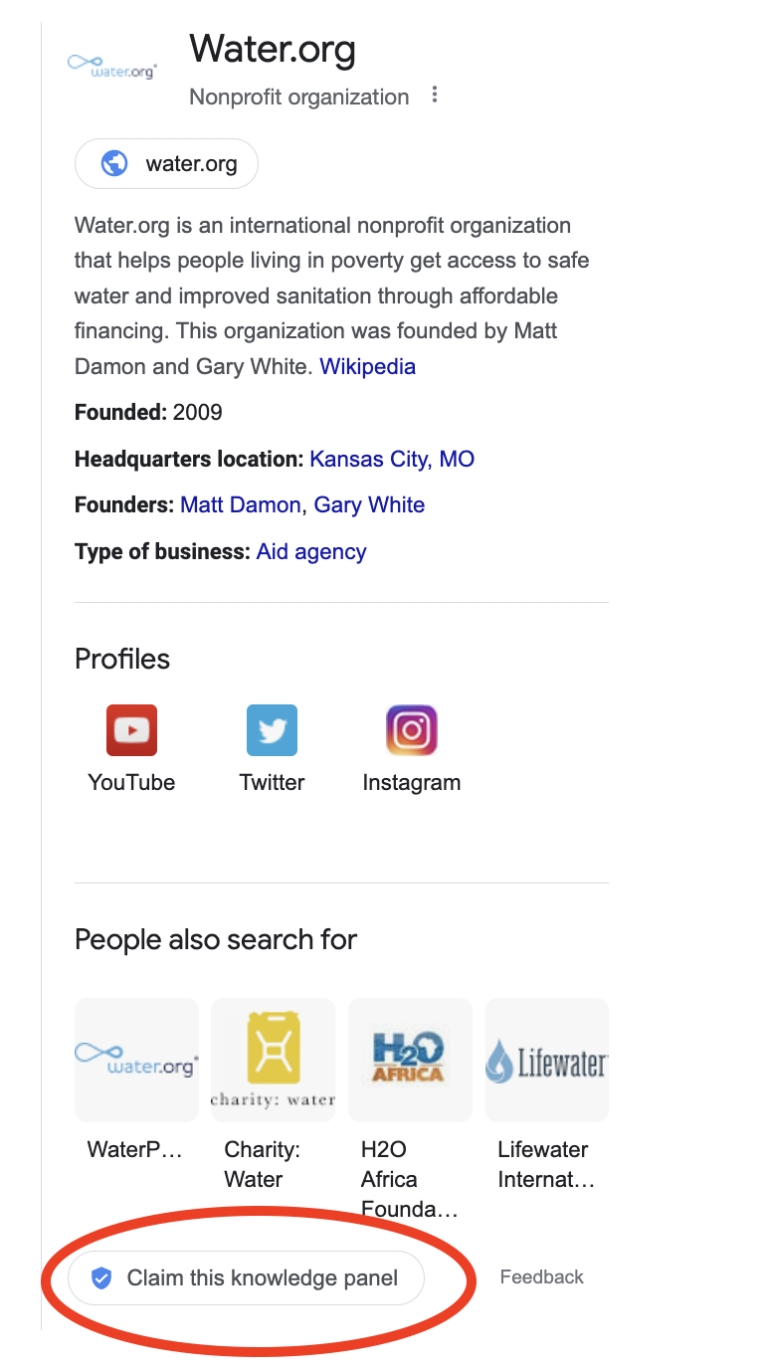Open the Wikipedia link in the description

(366, 366)
